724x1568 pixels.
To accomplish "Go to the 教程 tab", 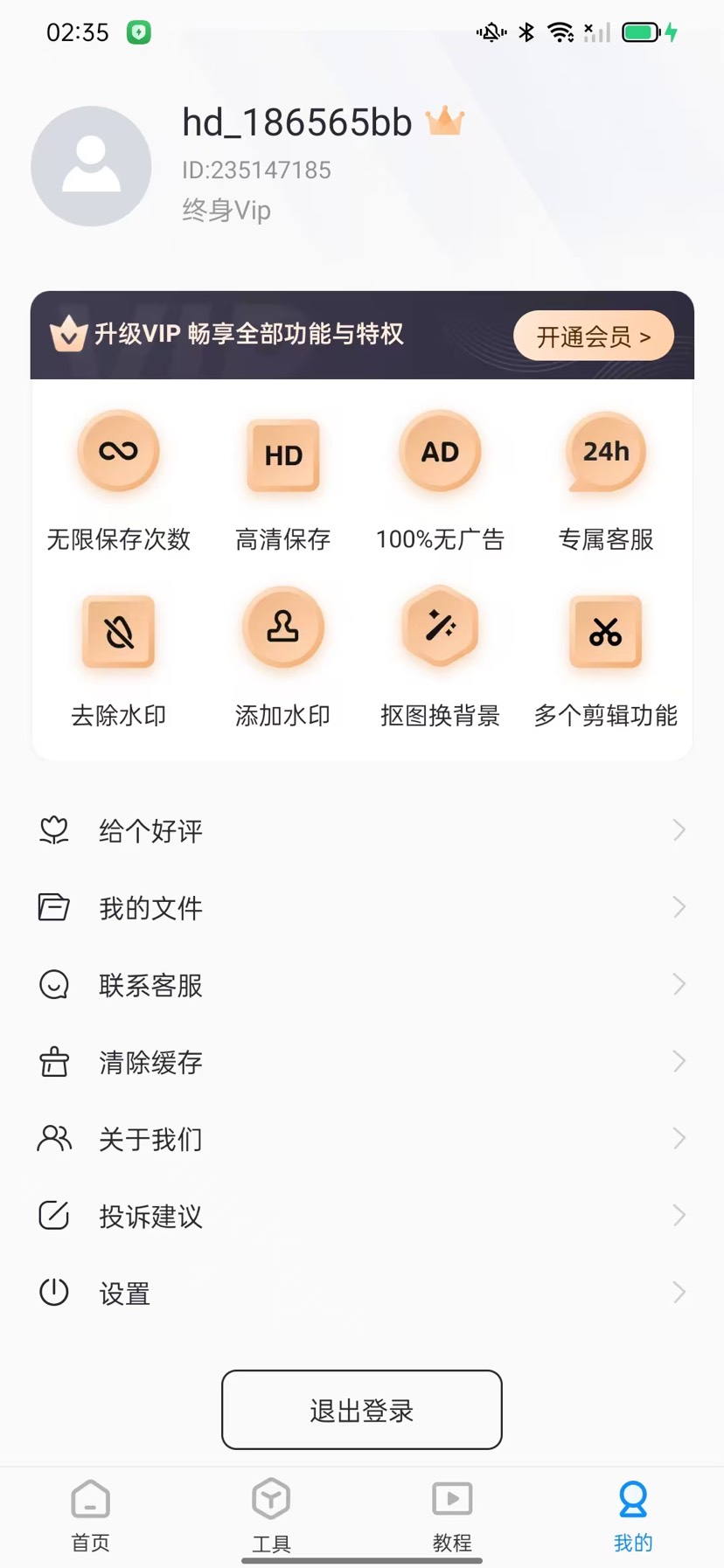I will 452,1516.
